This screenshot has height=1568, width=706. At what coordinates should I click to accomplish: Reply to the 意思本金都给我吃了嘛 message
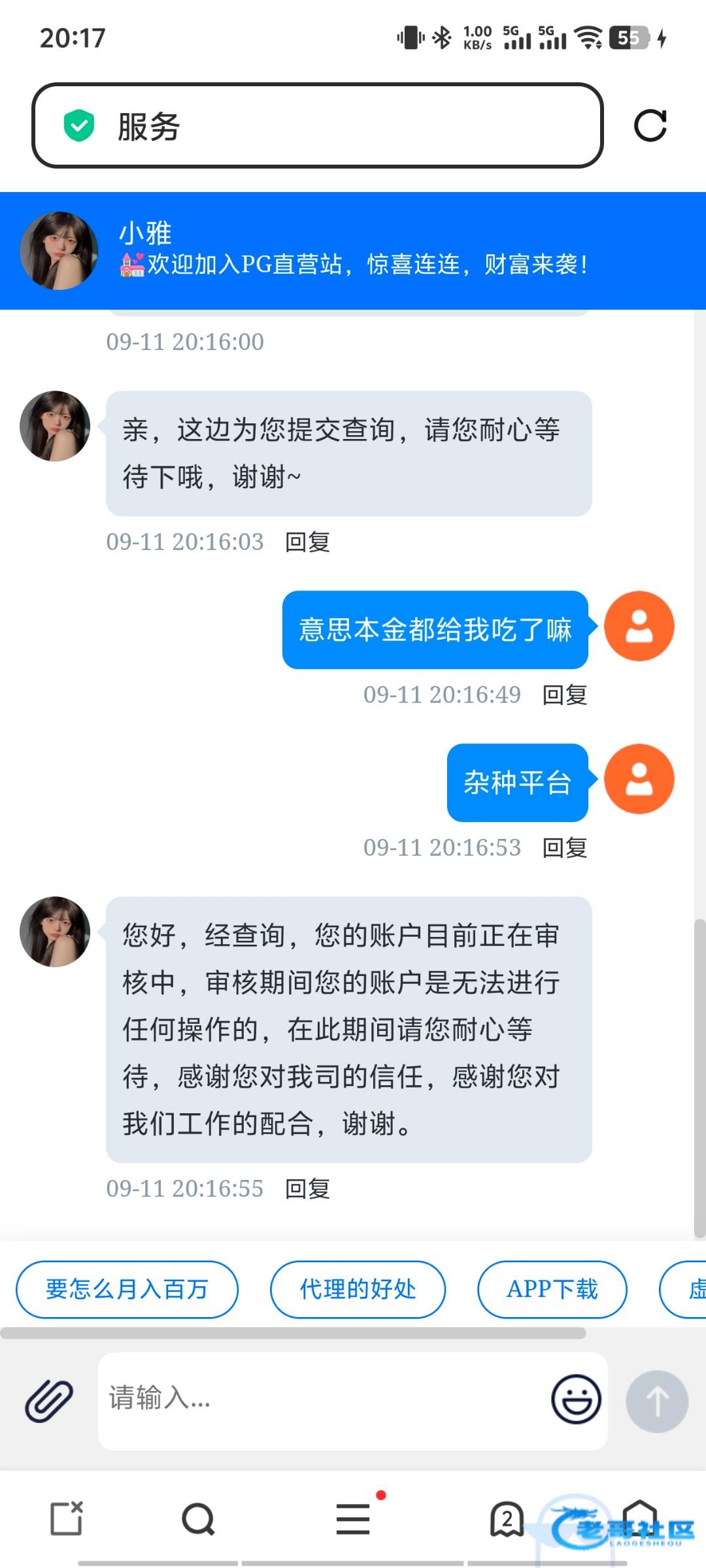[565, 694]
